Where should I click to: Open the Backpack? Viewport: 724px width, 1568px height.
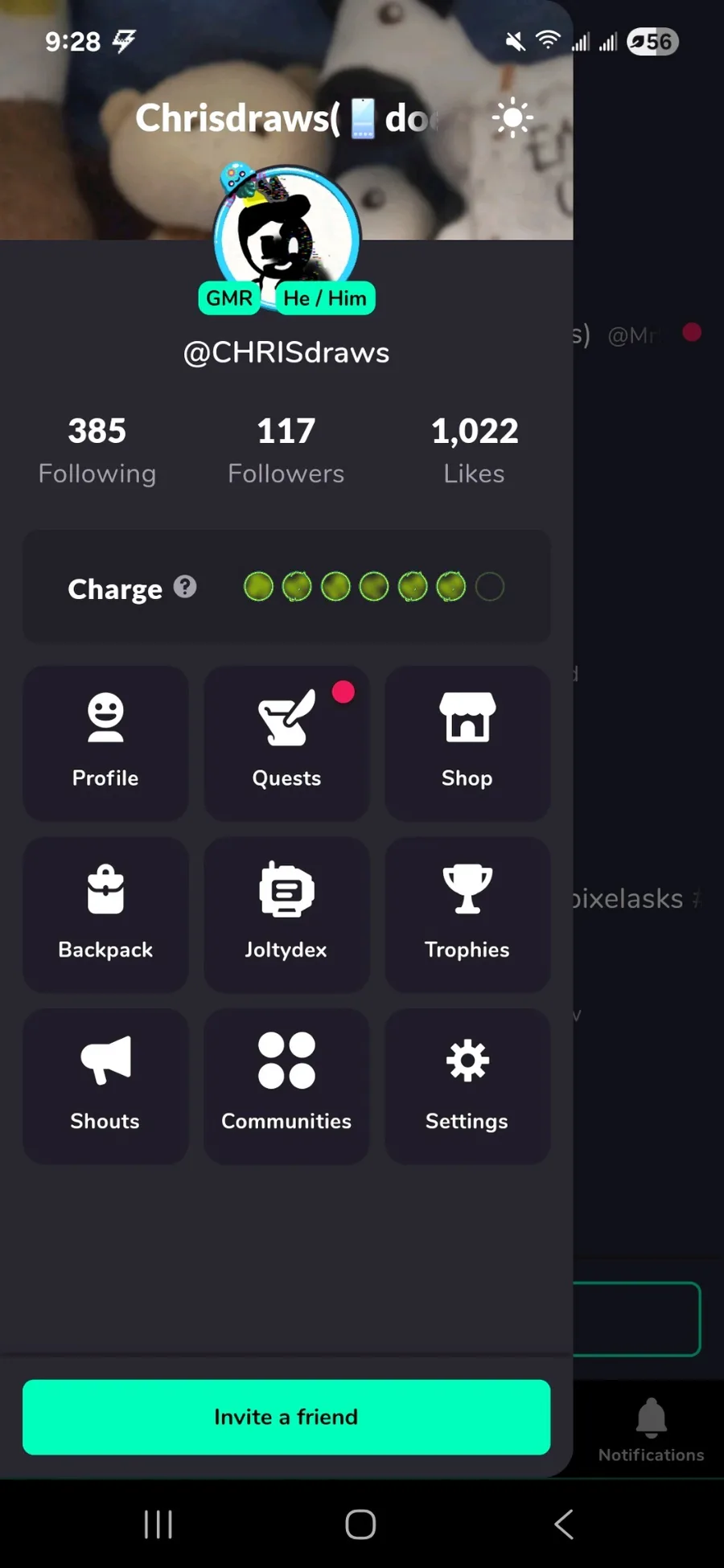[105, 914]
